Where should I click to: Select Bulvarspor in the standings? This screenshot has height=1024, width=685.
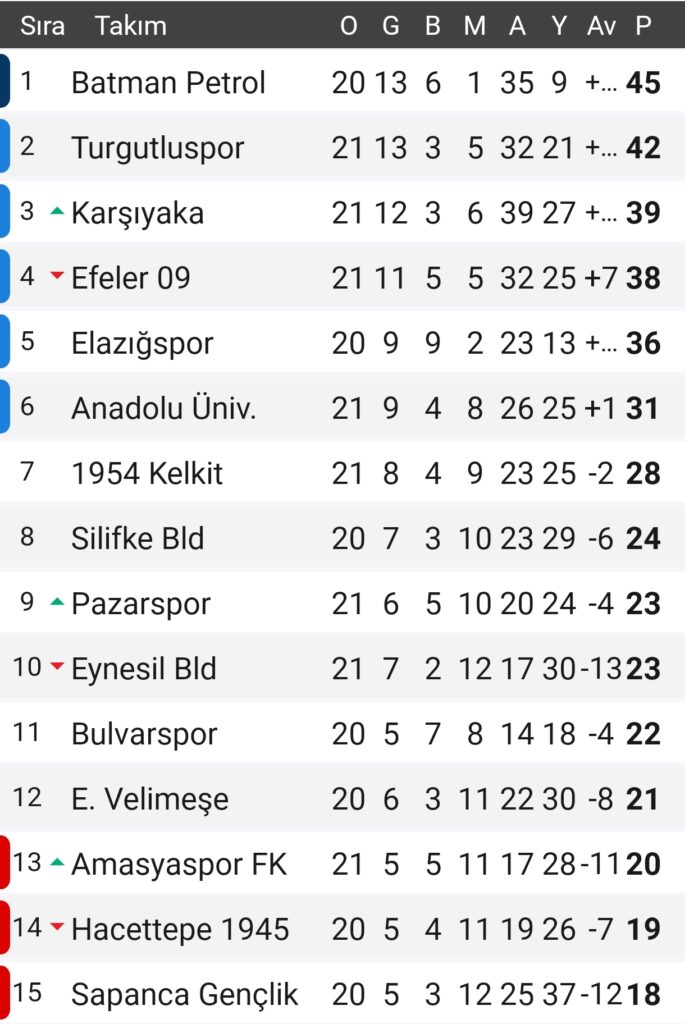click(x=144, y=734)
